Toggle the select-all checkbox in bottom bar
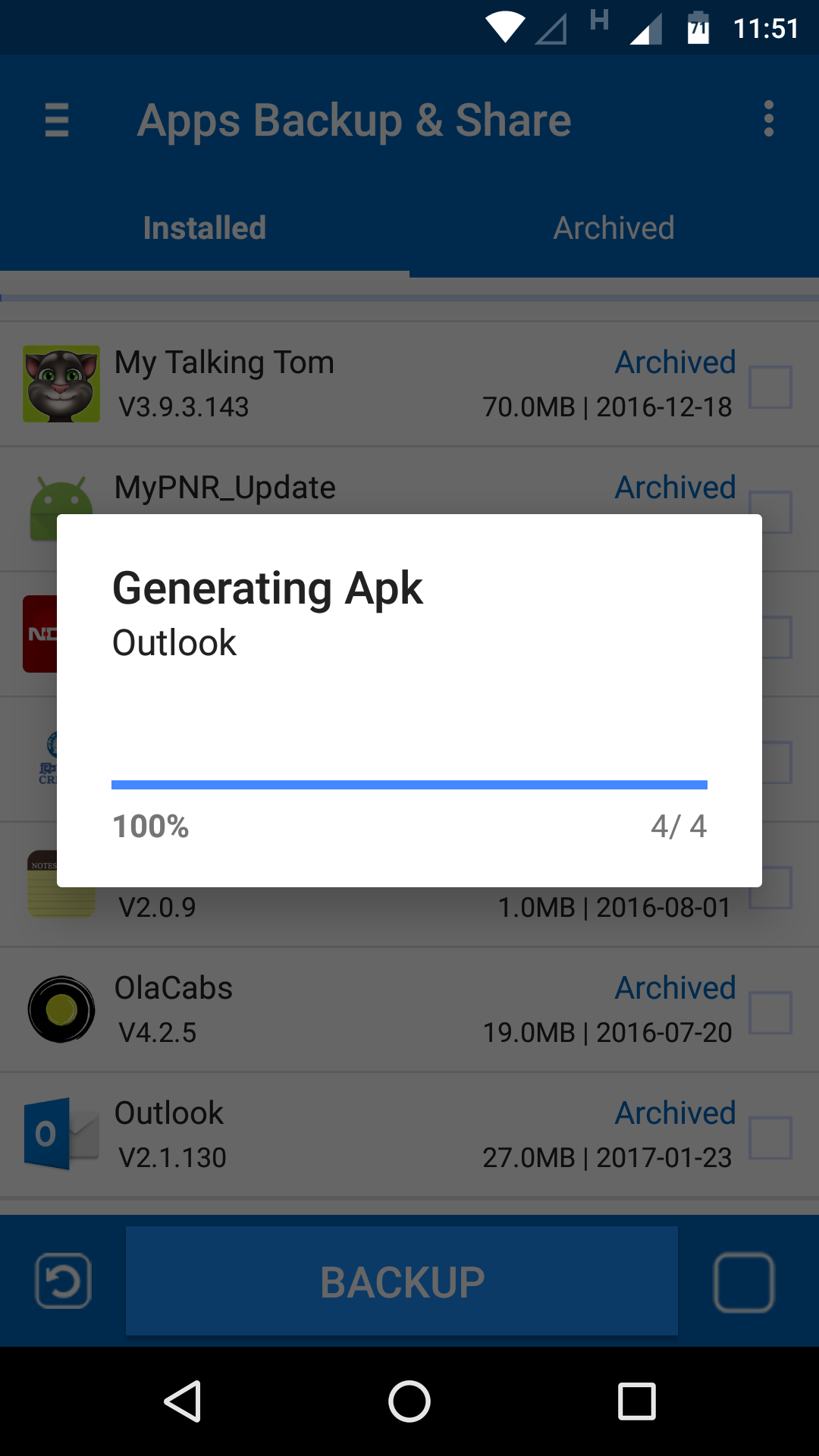The height and width of the screenshot is (1456, 819). pyautogui.click(x=743, y=1282)
